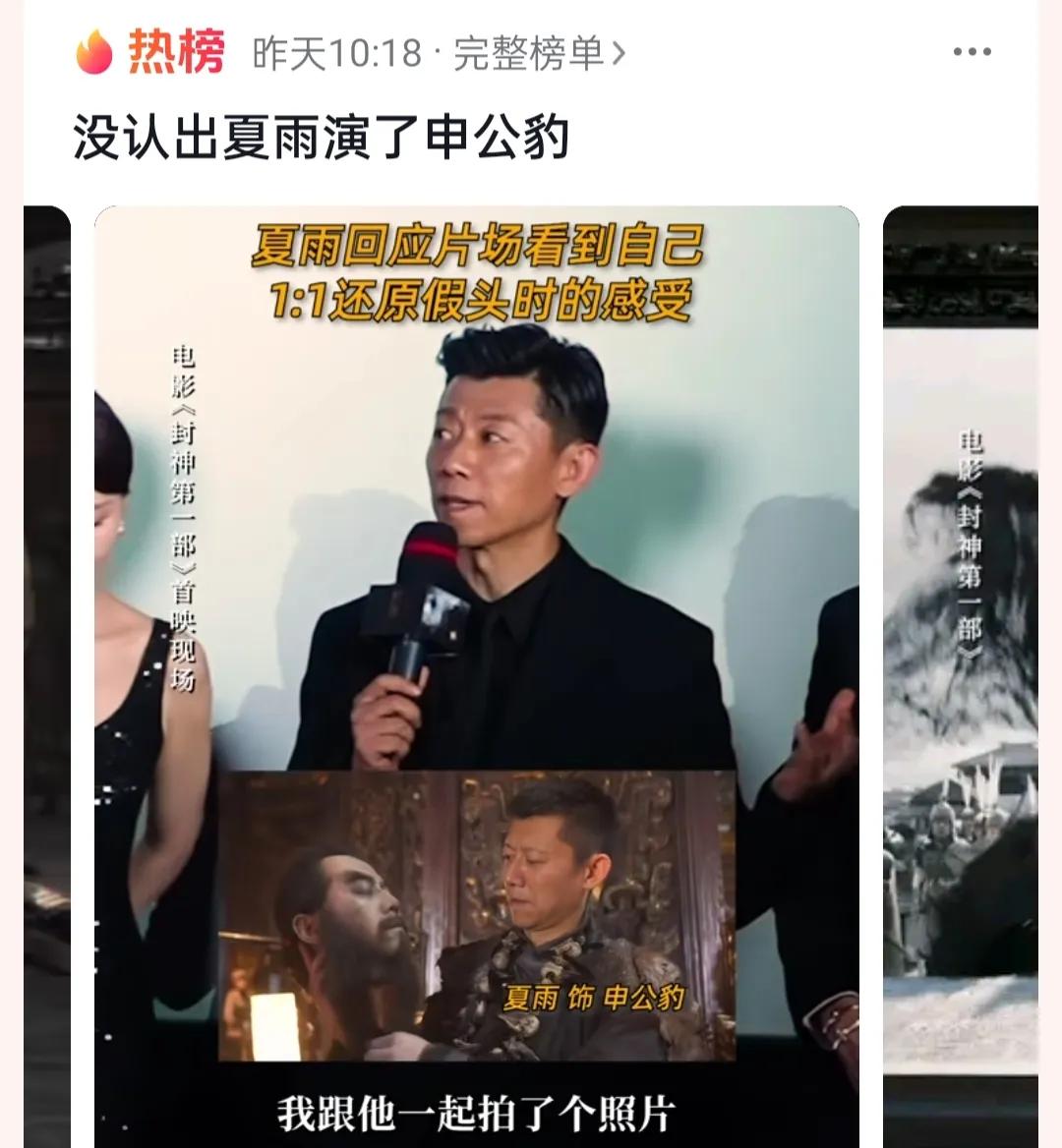The height and width of the screenshot is (1148, 1062).
Task: Click the 夏雨 饰 申公豹 caption
Action: (591, 997)
